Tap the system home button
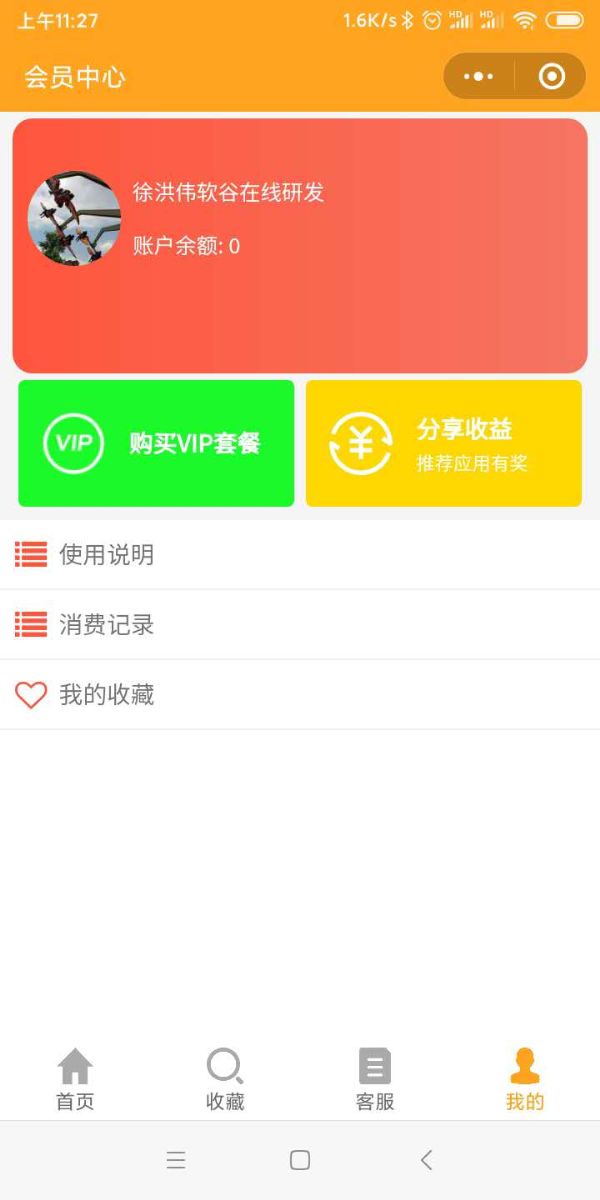This screenshot has height=1200, width=600. (x=300, y=1160)
